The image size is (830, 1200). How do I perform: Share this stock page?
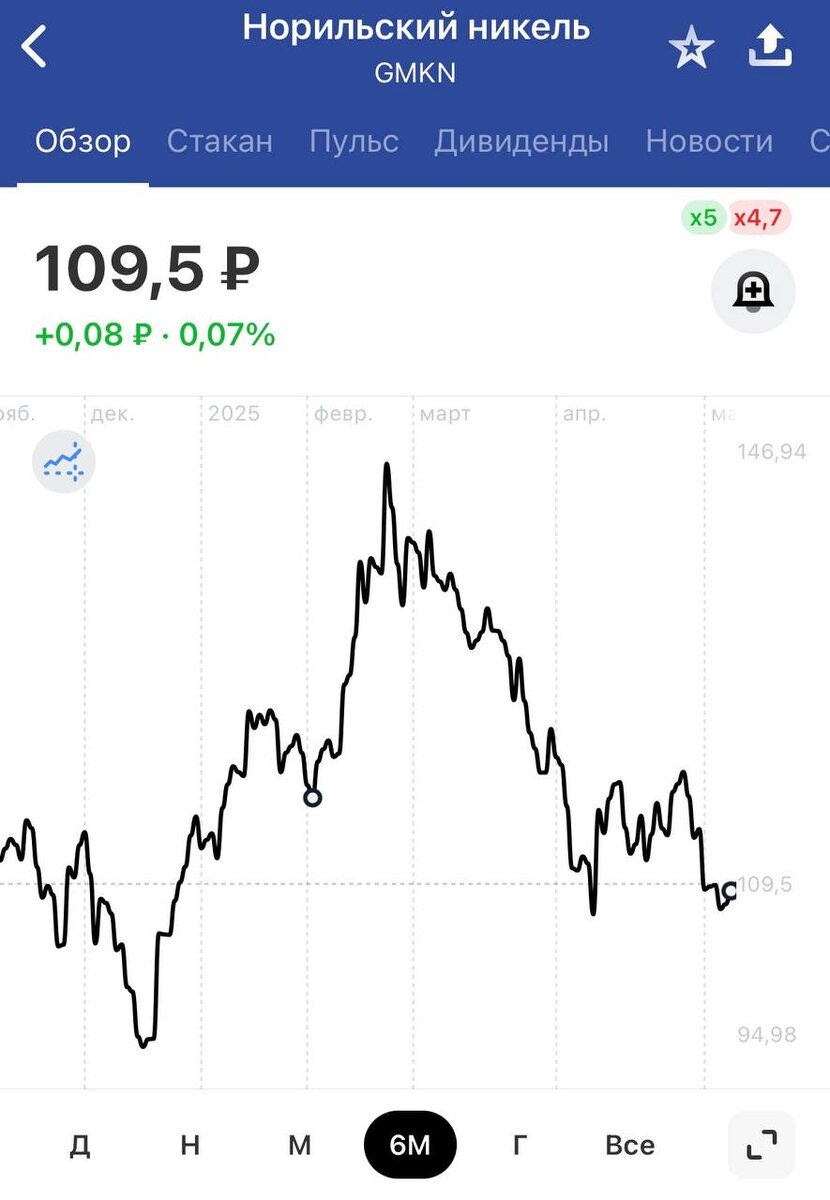(771, 46)
